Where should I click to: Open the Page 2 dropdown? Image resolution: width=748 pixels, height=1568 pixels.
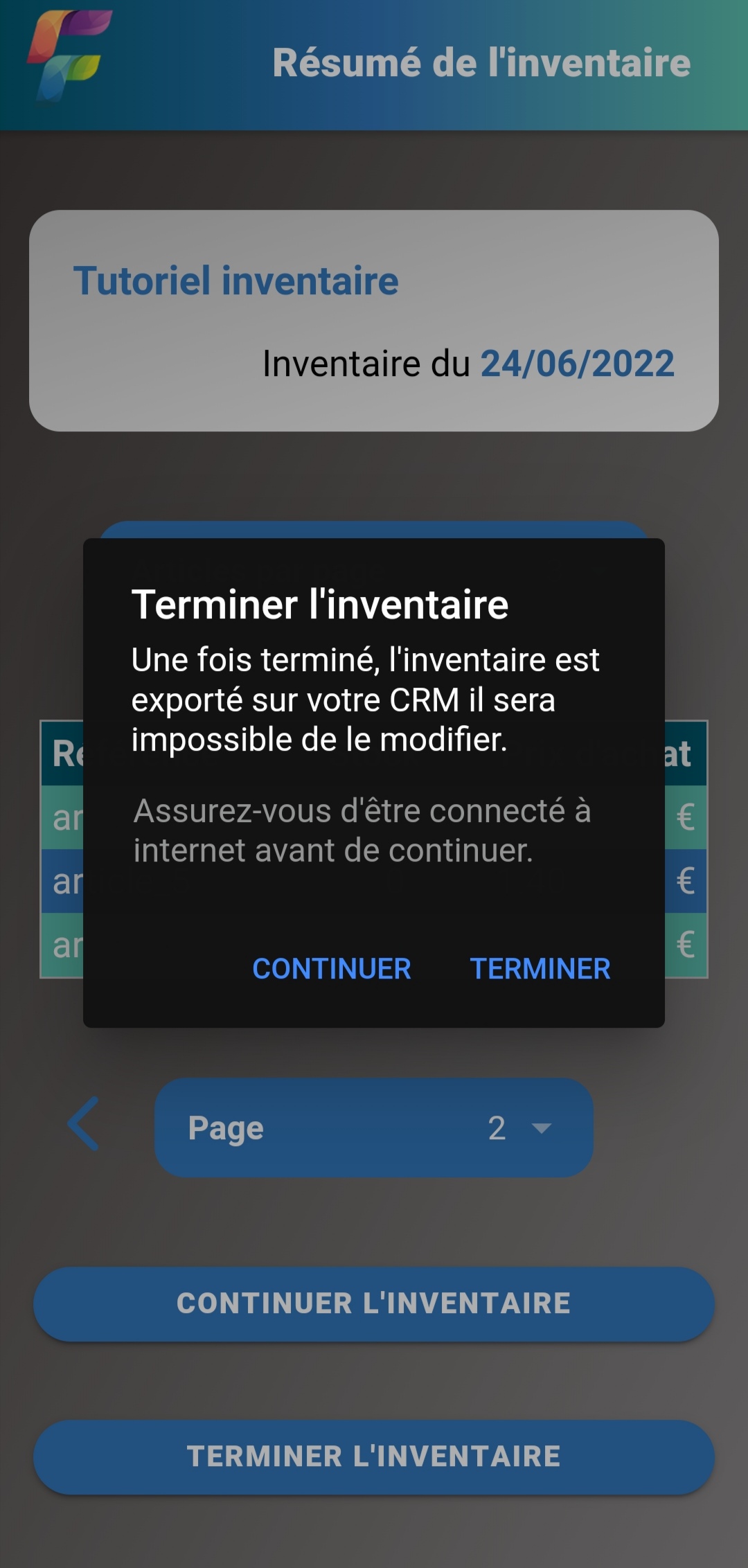pos(374,1128)
